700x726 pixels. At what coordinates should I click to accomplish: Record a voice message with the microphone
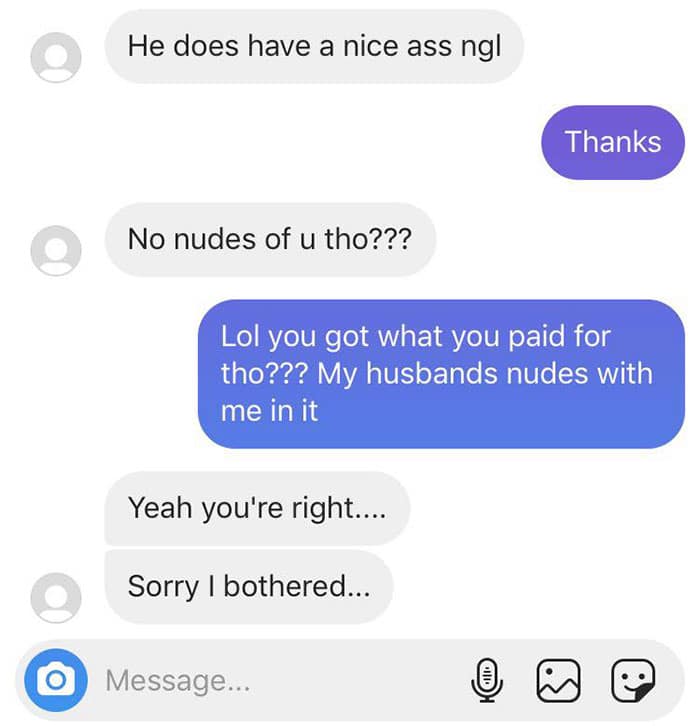487,681
